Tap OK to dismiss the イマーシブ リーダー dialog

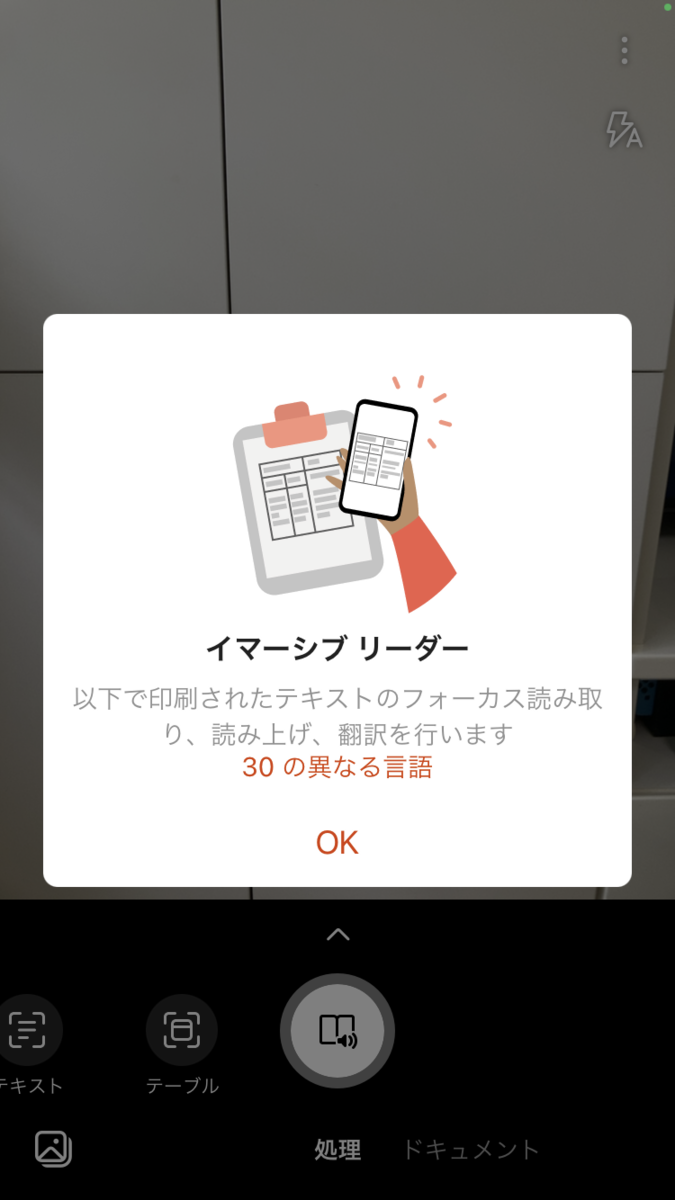pos(337,843)
